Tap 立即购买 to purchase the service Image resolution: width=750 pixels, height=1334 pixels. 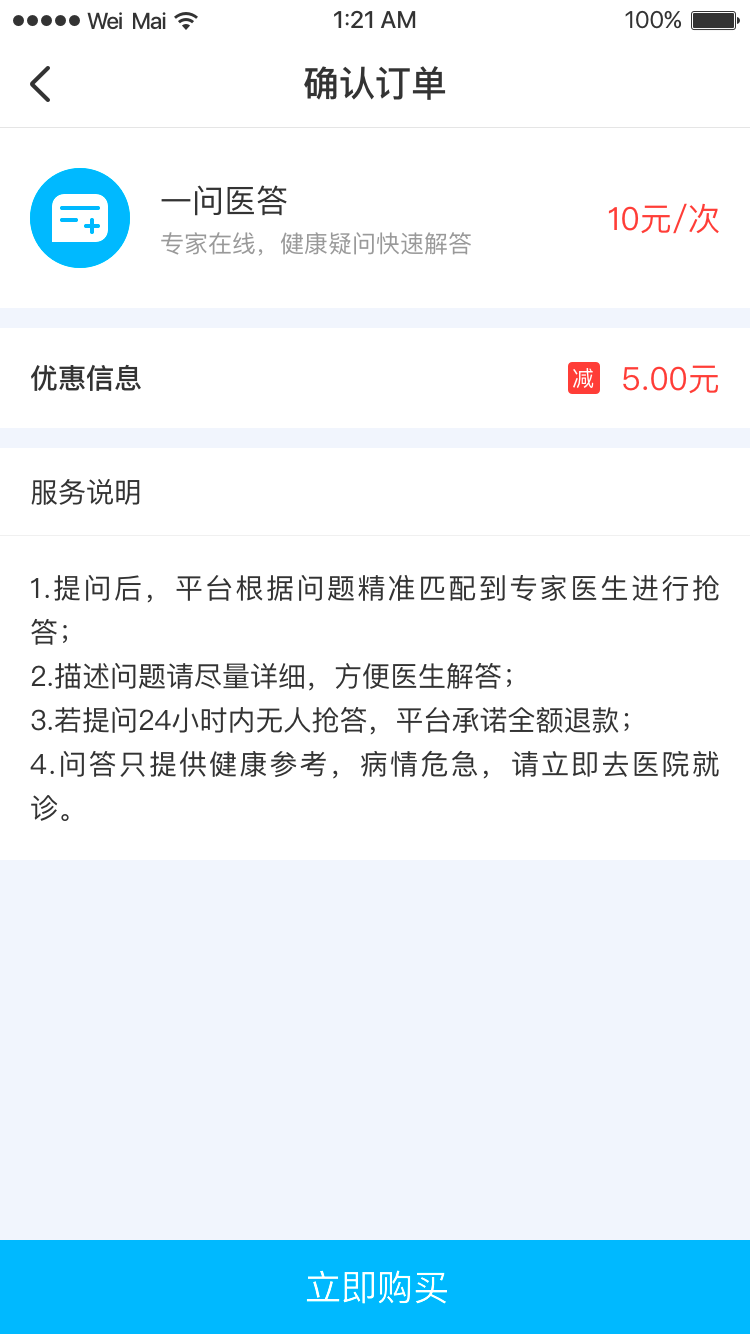point(375,1287)
